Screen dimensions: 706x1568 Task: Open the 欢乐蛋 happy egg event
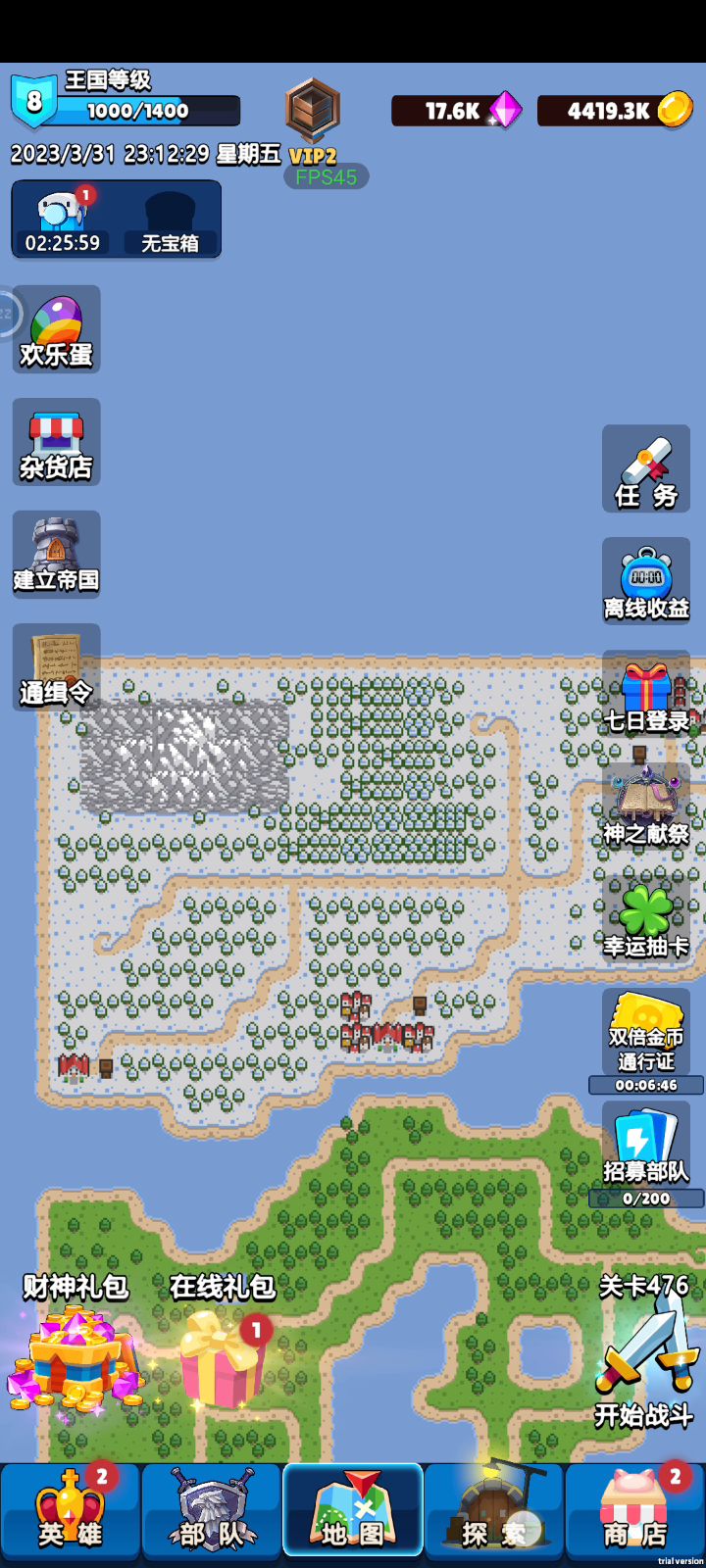(x=56, y=329)
